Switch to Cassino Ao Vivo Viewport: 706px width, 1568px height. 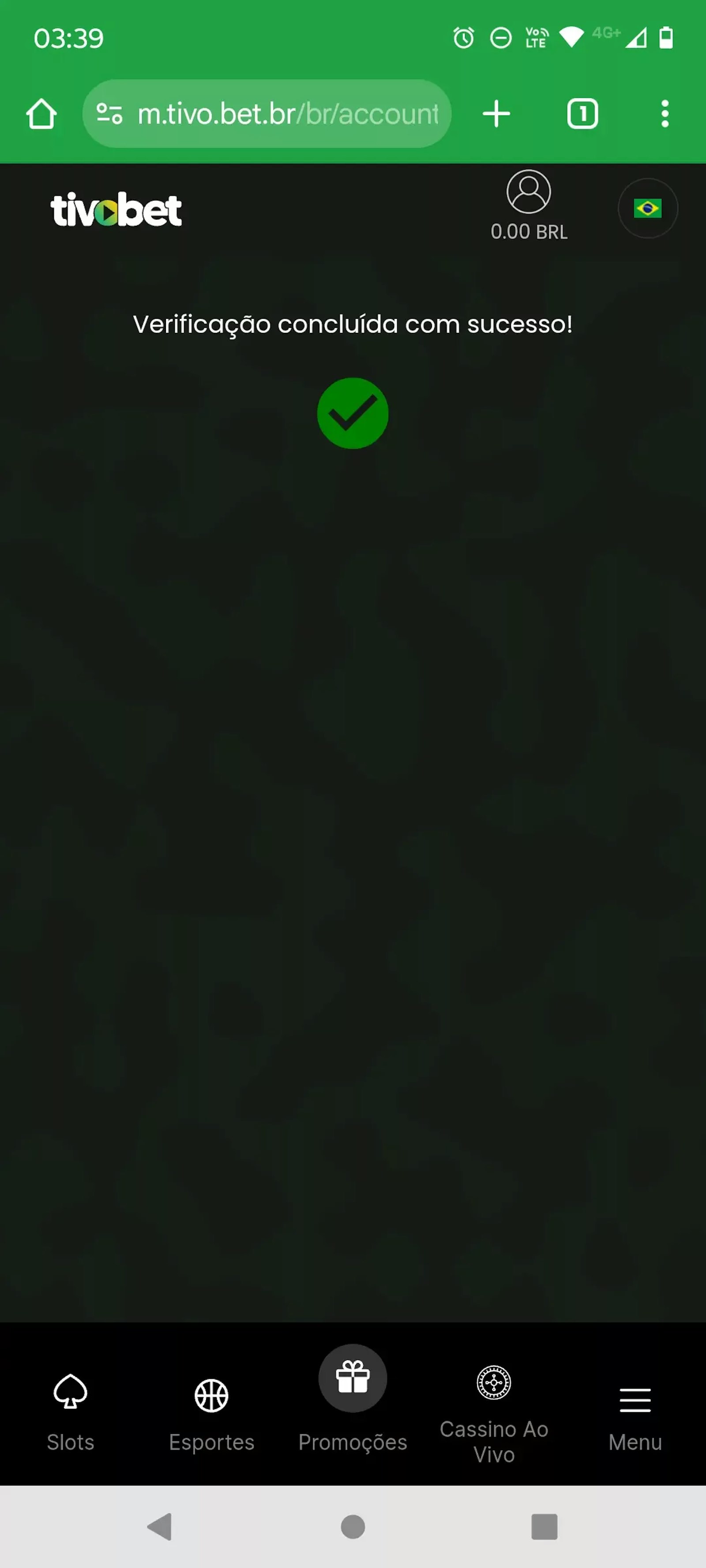(494, 1412)
